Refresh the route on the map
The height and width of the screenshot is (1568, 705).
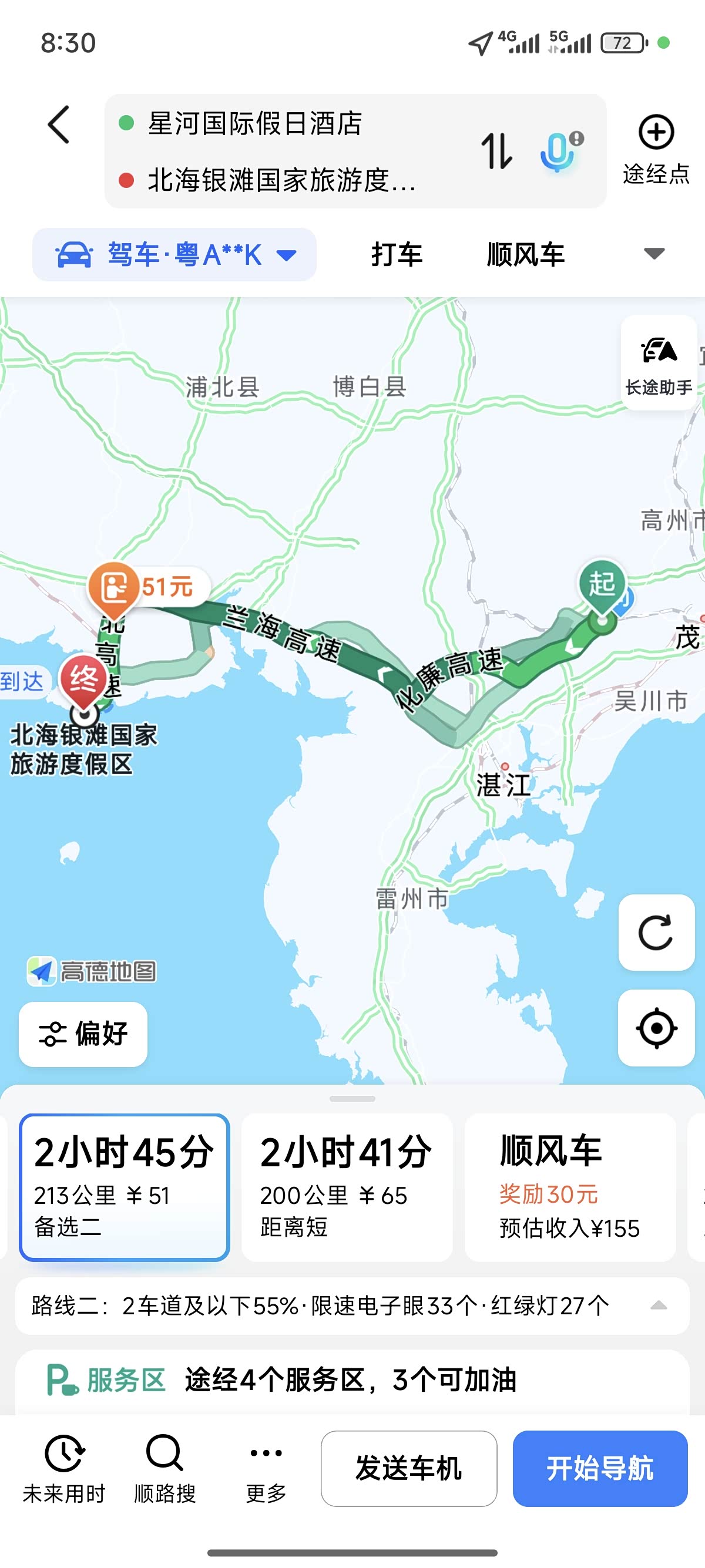coord(656,932)
